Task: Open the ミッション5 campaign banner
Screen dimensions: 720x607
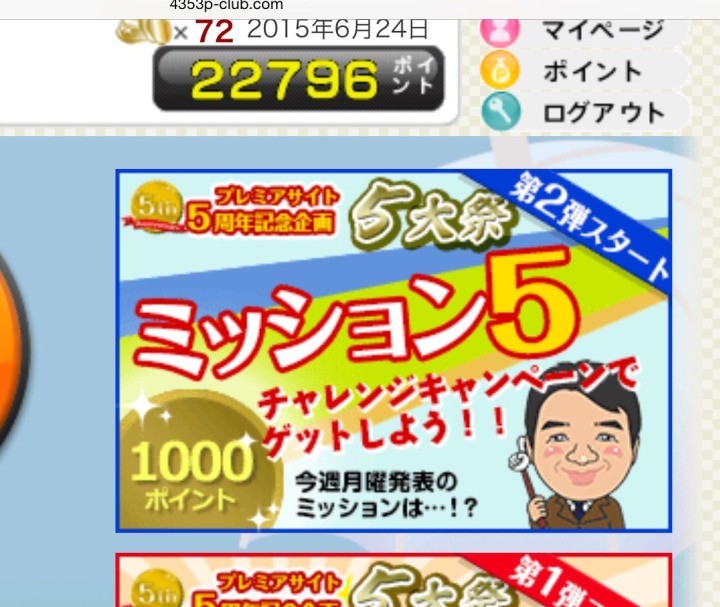Action: tap(393, 350)
